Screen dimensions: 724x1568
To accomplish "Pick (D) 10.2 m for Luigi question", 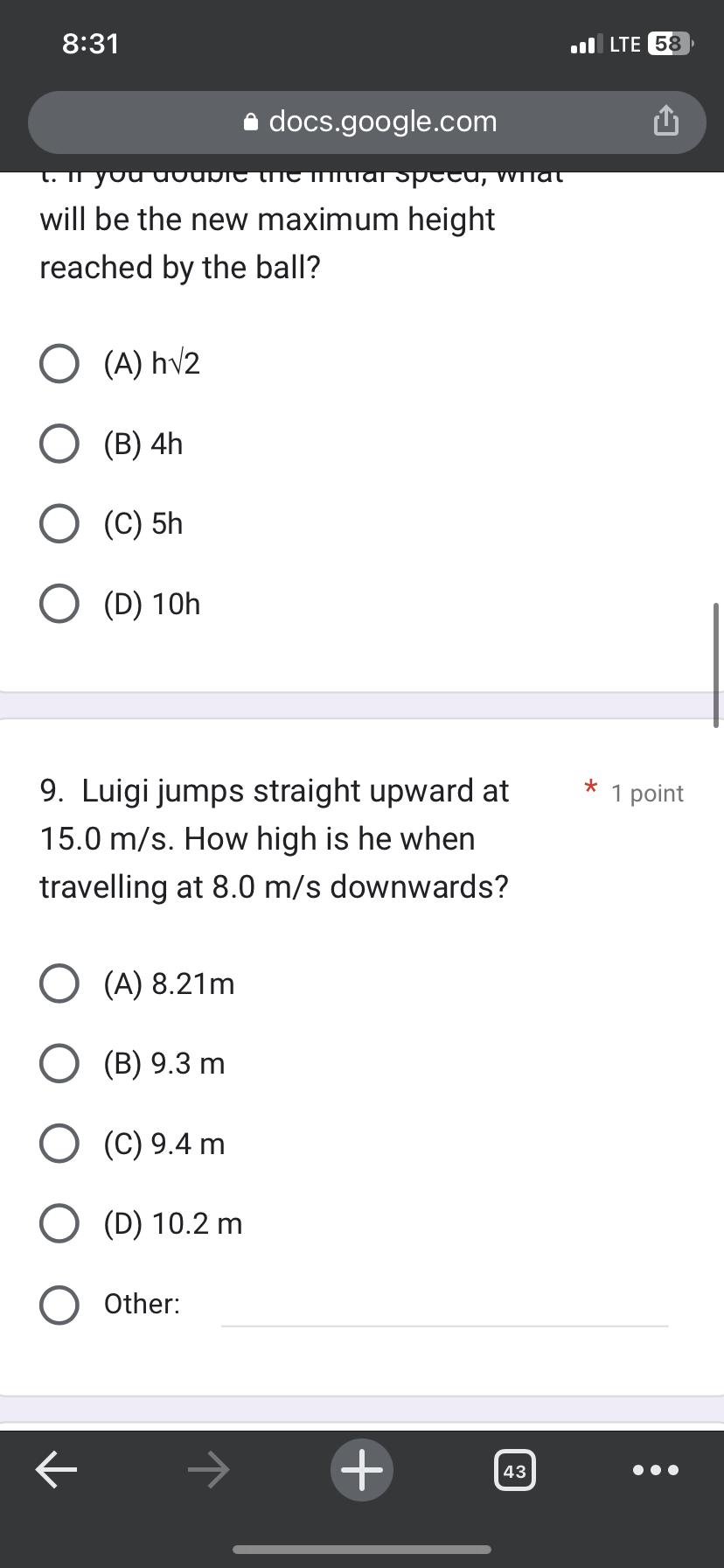I will pyautogui.click(x=58, y=1223).
